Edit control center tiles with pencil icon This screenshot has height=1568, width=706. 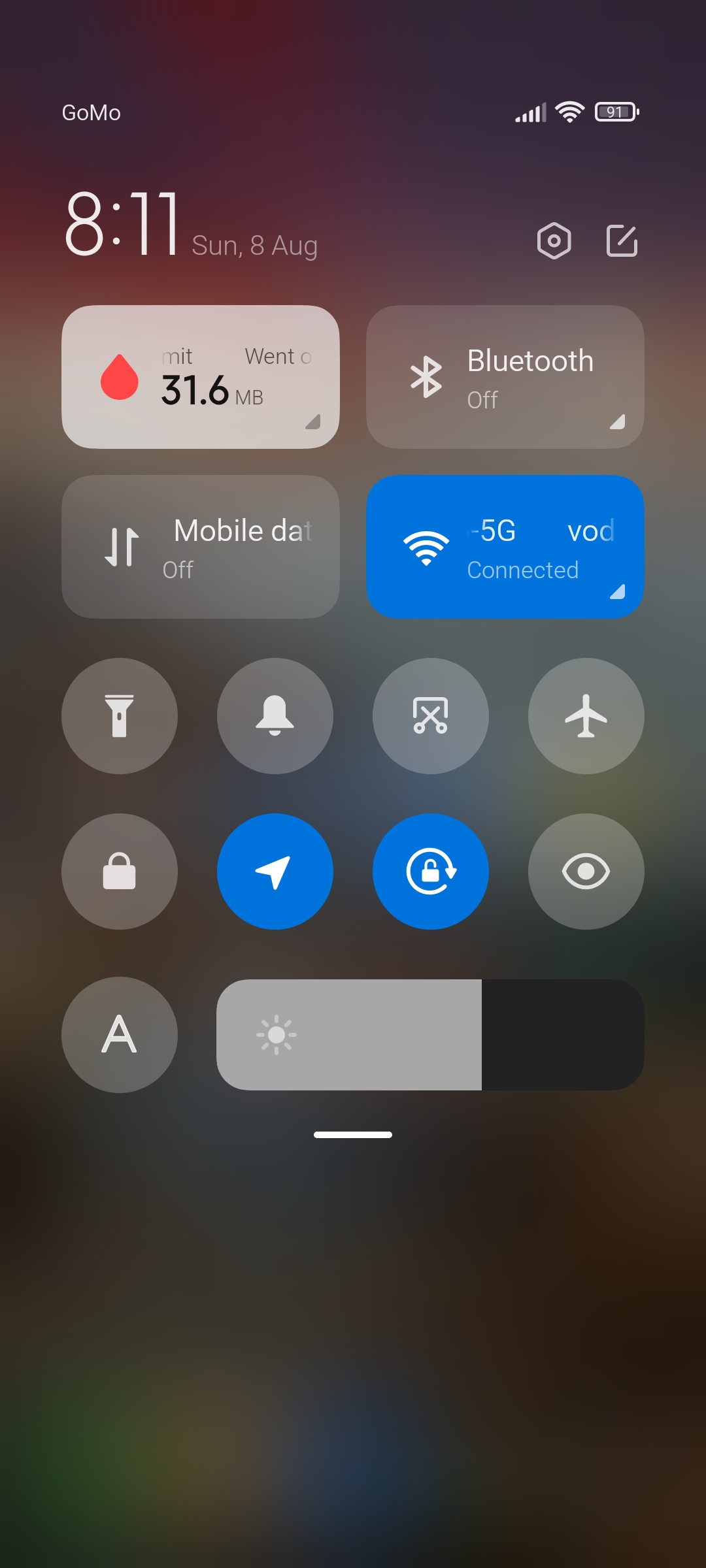622,240
